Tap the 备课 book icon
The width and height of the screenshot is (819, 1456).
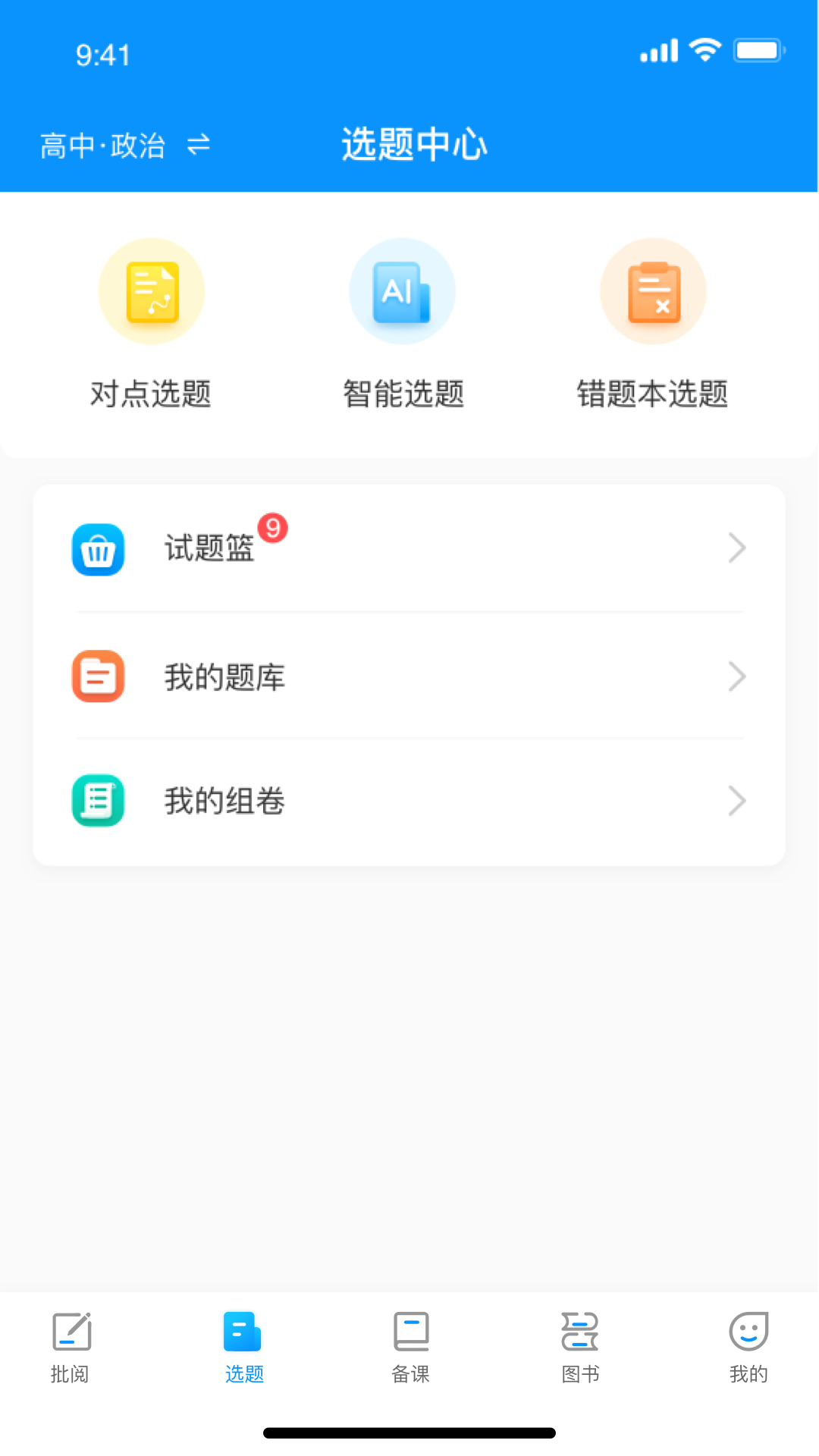point(411,1329)
